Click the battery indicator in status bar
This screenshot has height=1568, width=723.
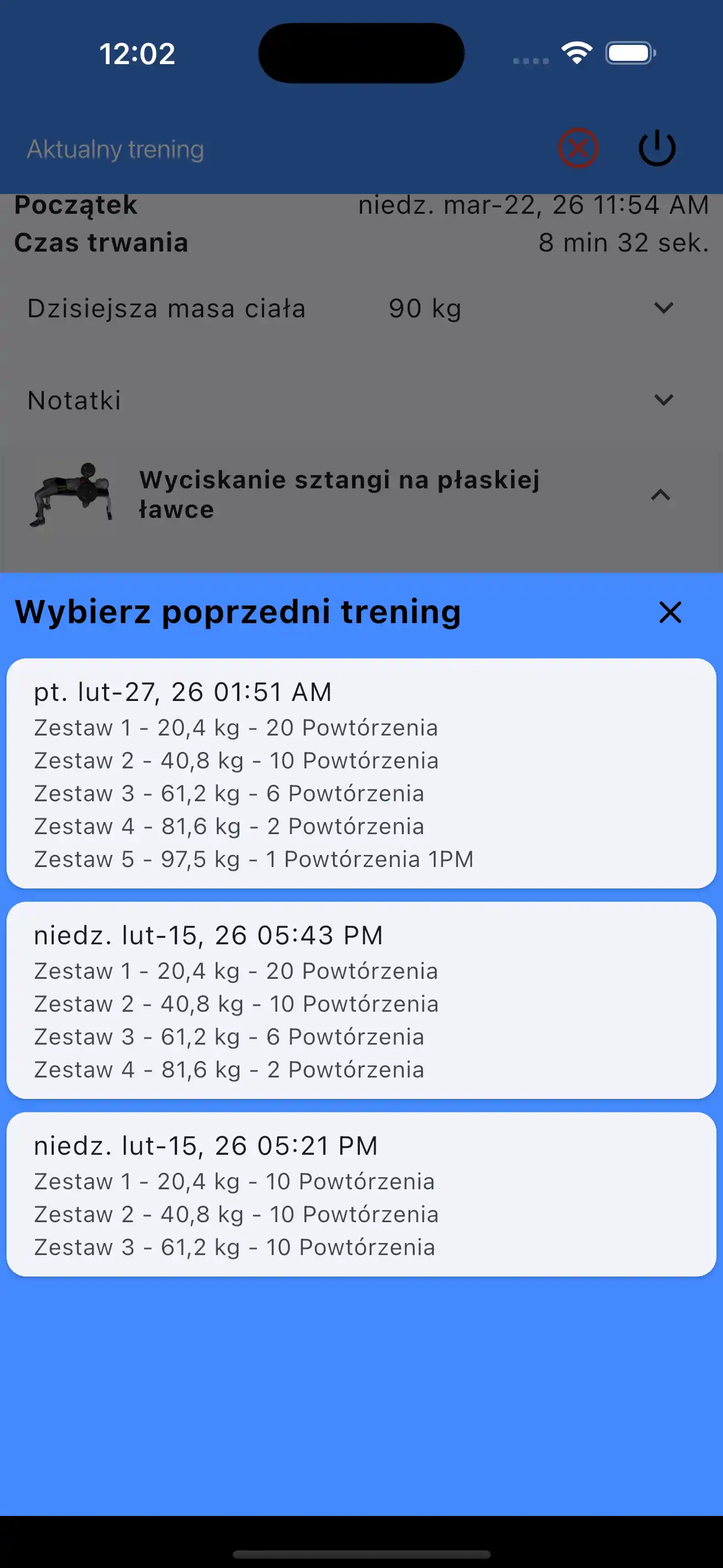click(628, 53)
